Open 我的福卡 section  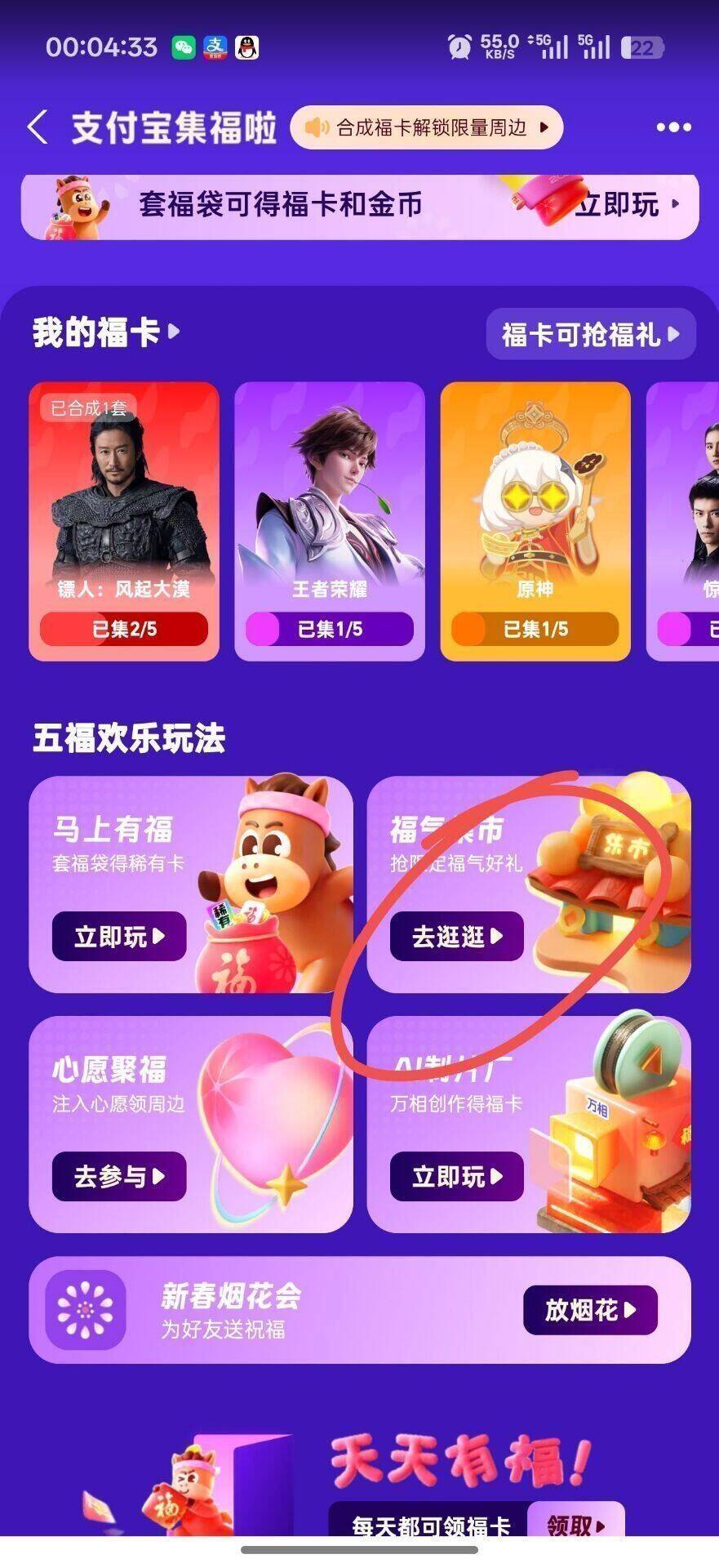105,332
